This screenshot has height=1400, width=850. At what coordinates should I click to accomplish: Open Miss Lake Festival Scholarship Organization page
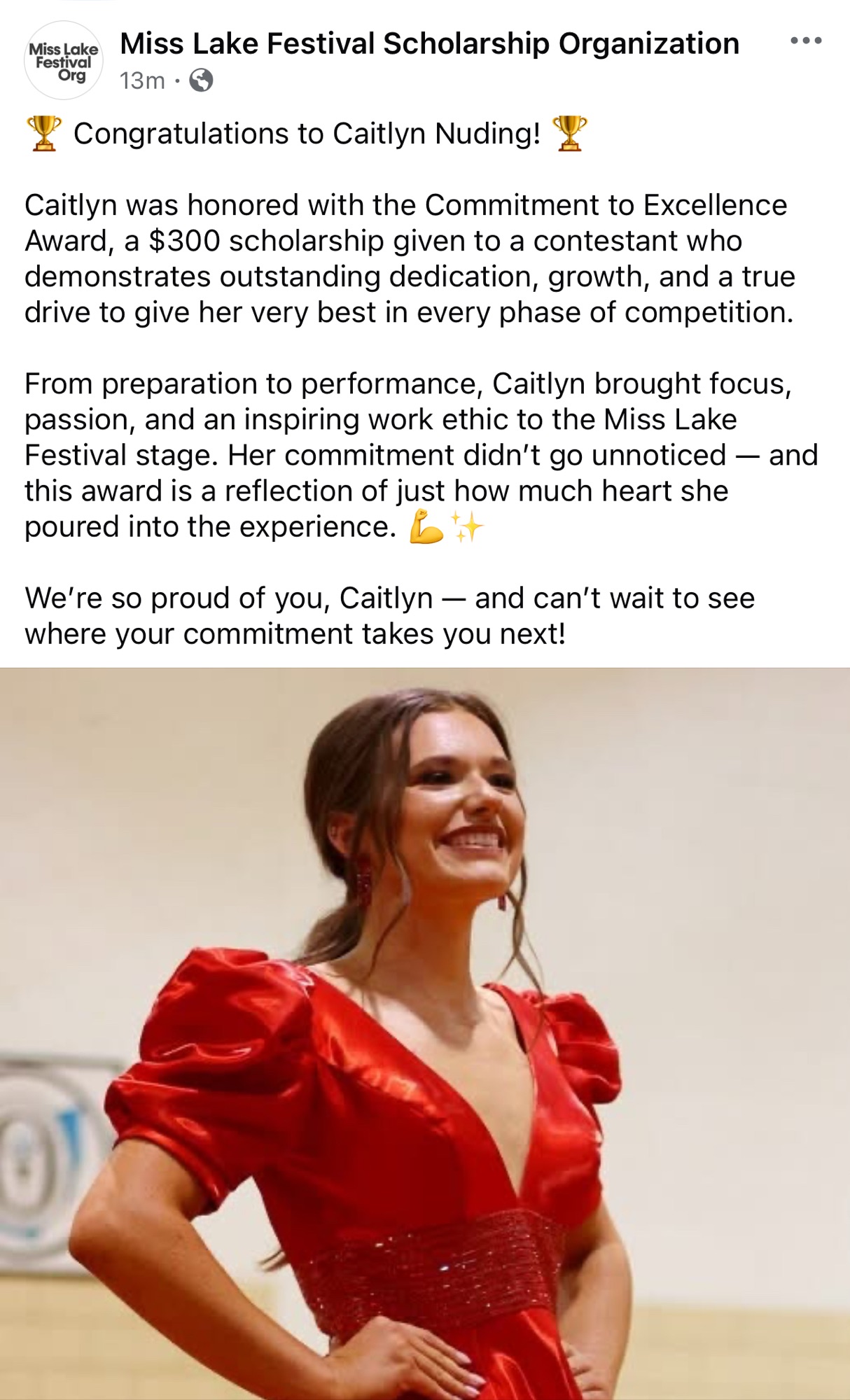(x=429, y=44)
